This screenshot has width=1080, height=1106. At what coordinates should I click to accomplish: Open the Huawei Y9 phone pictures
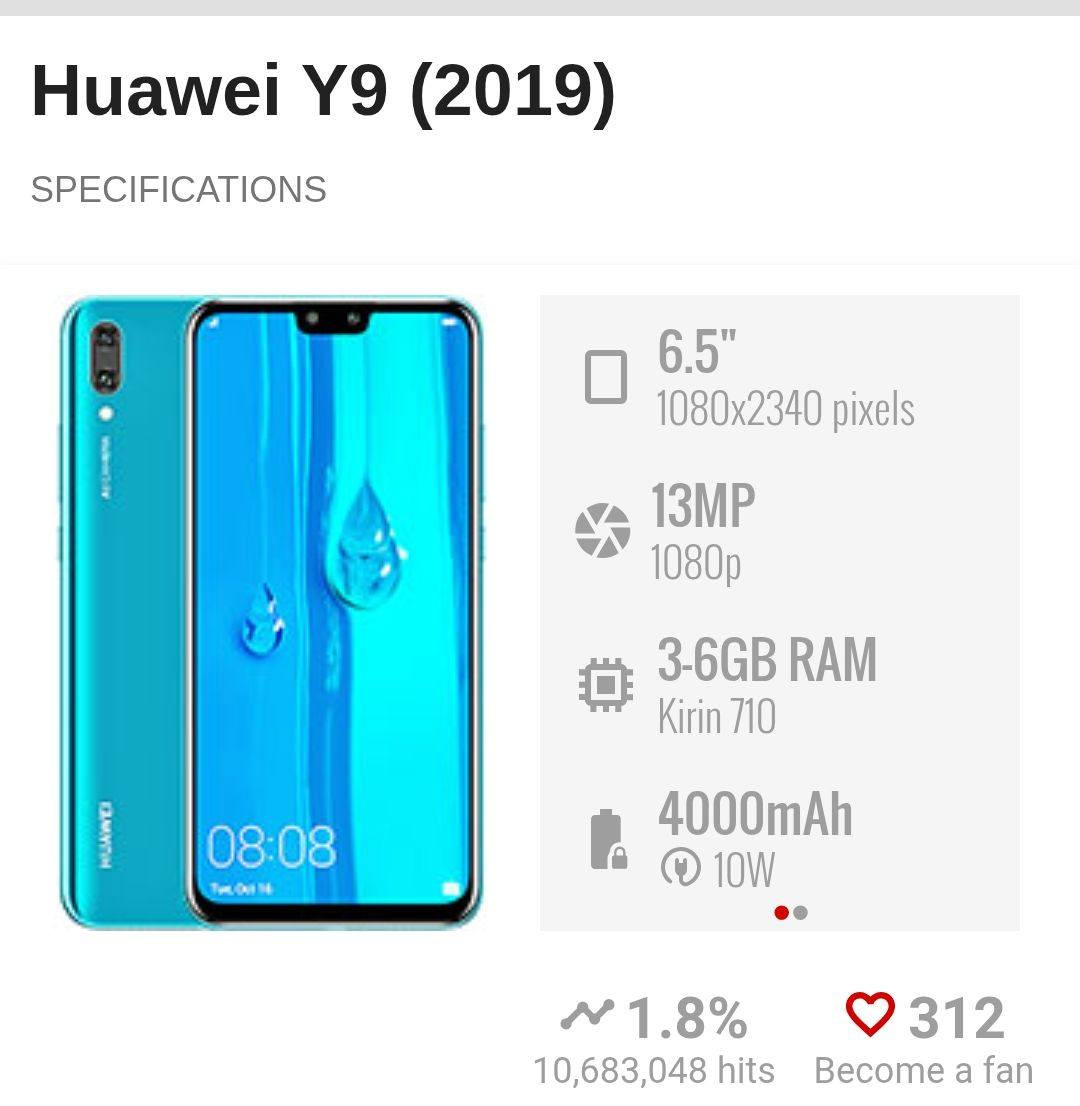pyautogui.click(x=271, y=612)
